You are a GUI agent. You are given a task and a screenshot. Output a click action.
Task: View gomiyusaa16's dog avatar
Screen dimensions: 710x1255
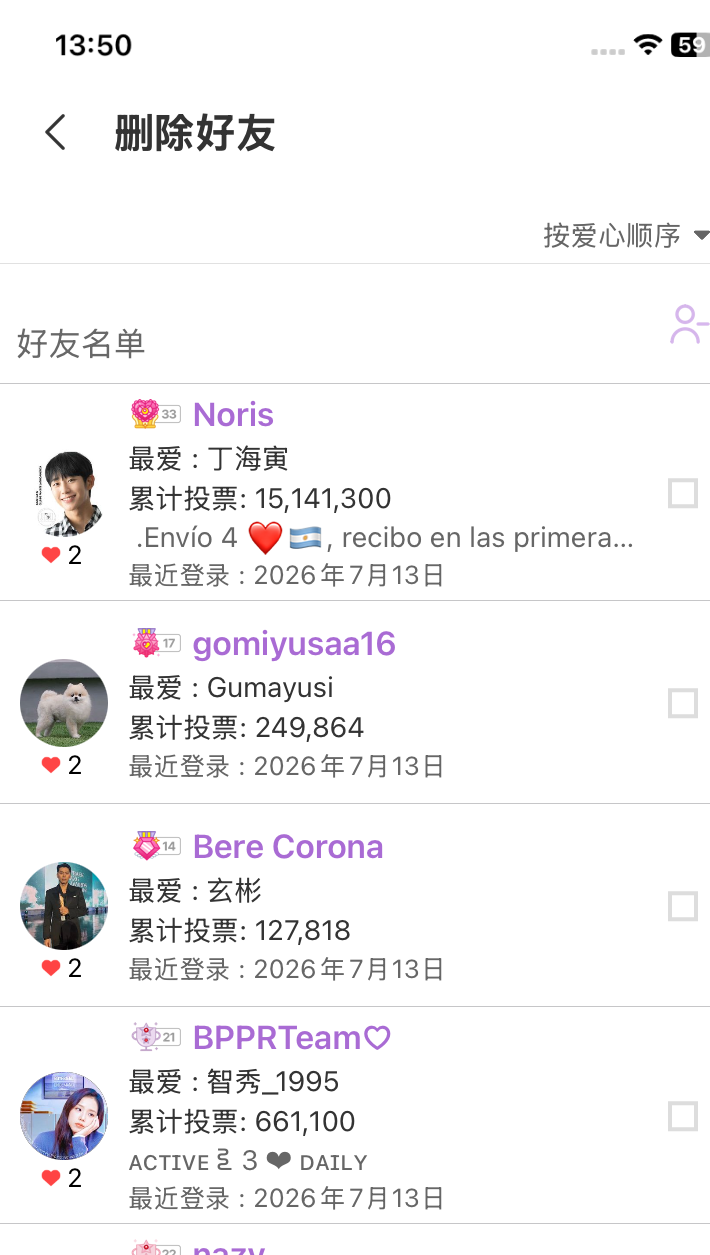click(64, 703)
